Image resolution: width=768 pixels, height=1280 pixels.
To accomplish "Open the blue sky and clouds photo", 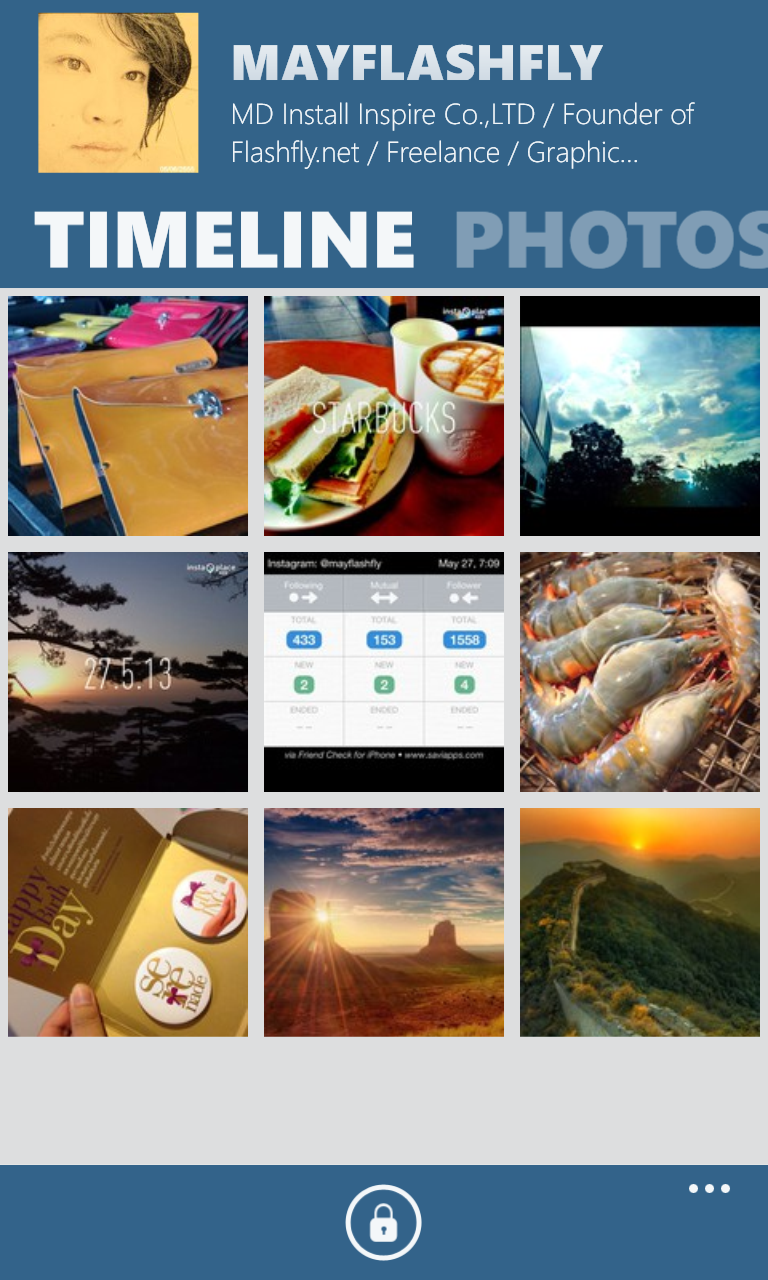I will pyautogui.click(x=640, y=416).
